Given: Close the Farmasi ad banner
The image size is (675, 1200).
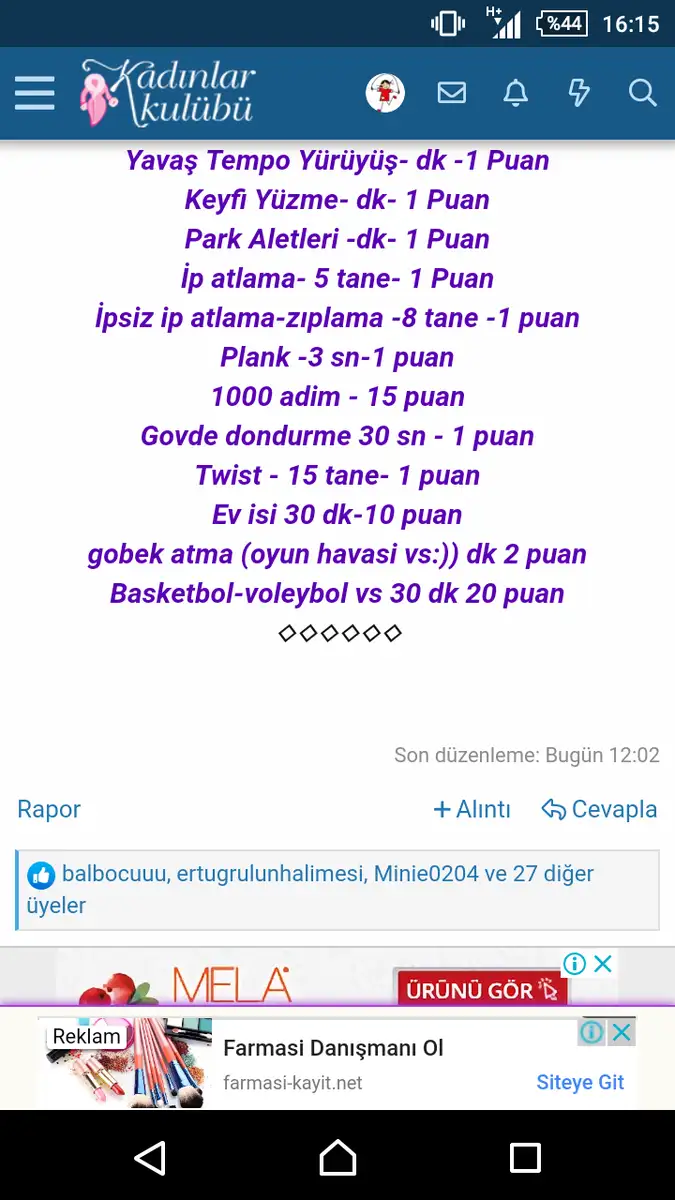Looking at the screenshot, I should pyautogui.click(x=622, y=1032).
